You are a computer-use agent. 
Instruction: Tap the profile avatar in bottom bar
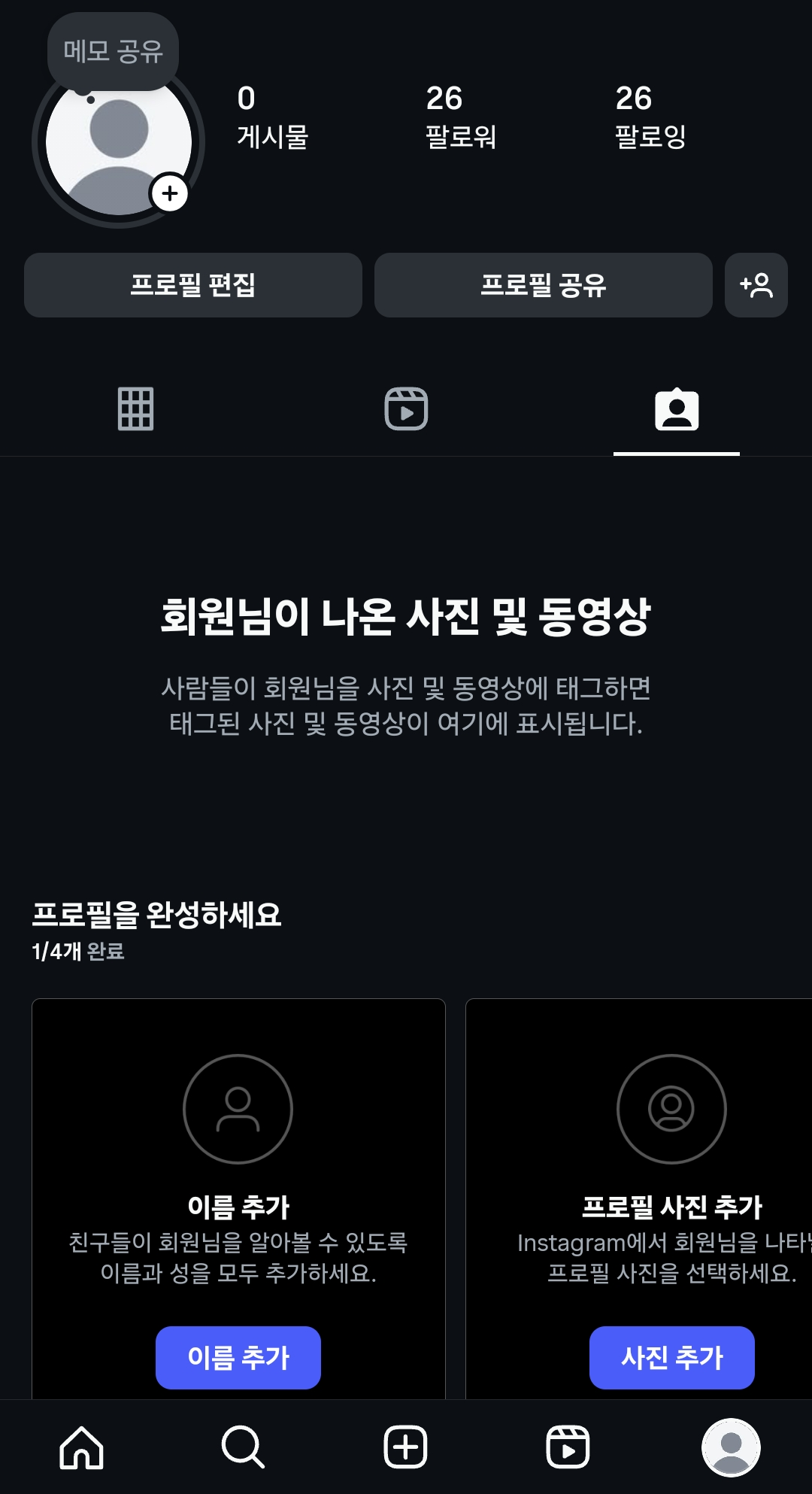click(731, 1447)
